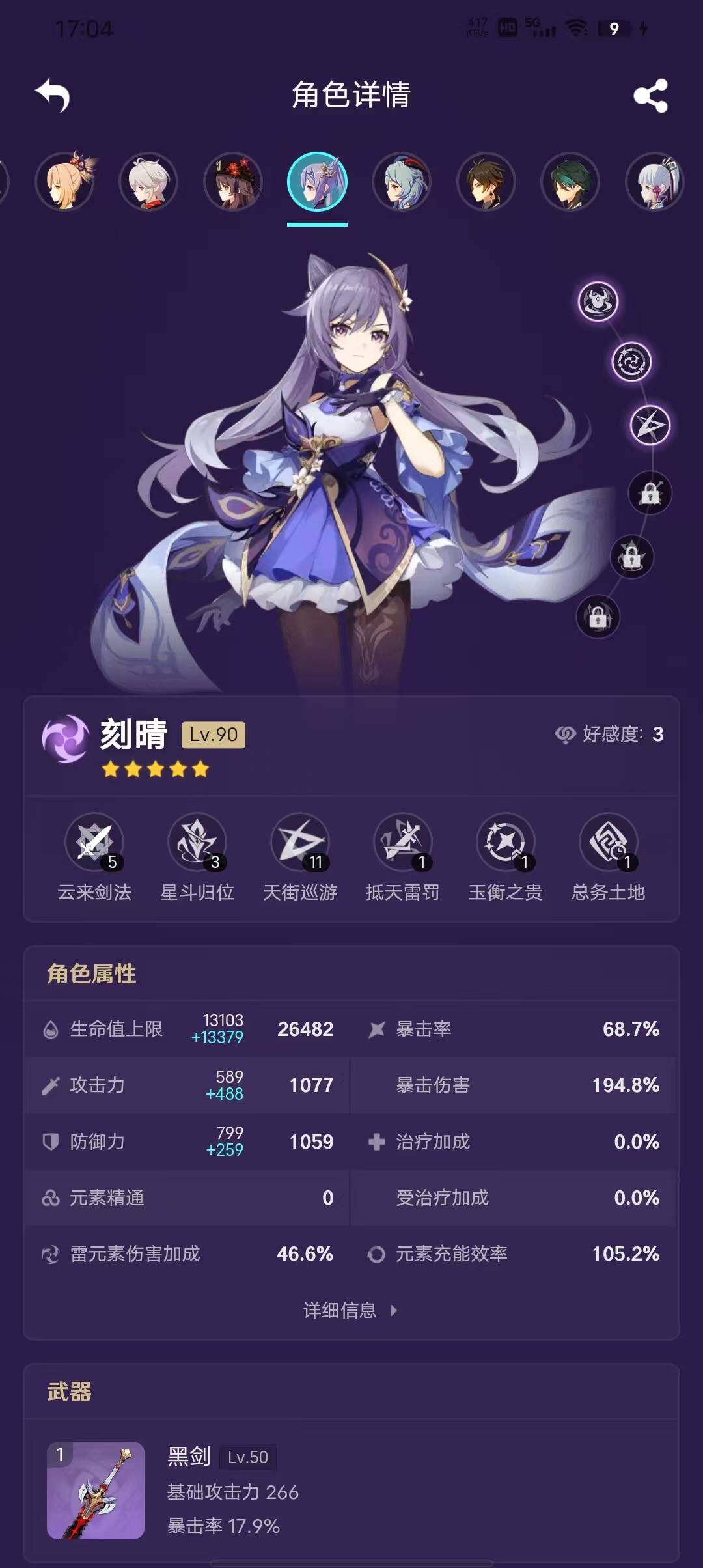Switch to Yoimiya's character avatar
The image size is (703, 1568).
(x=65, y=182)
